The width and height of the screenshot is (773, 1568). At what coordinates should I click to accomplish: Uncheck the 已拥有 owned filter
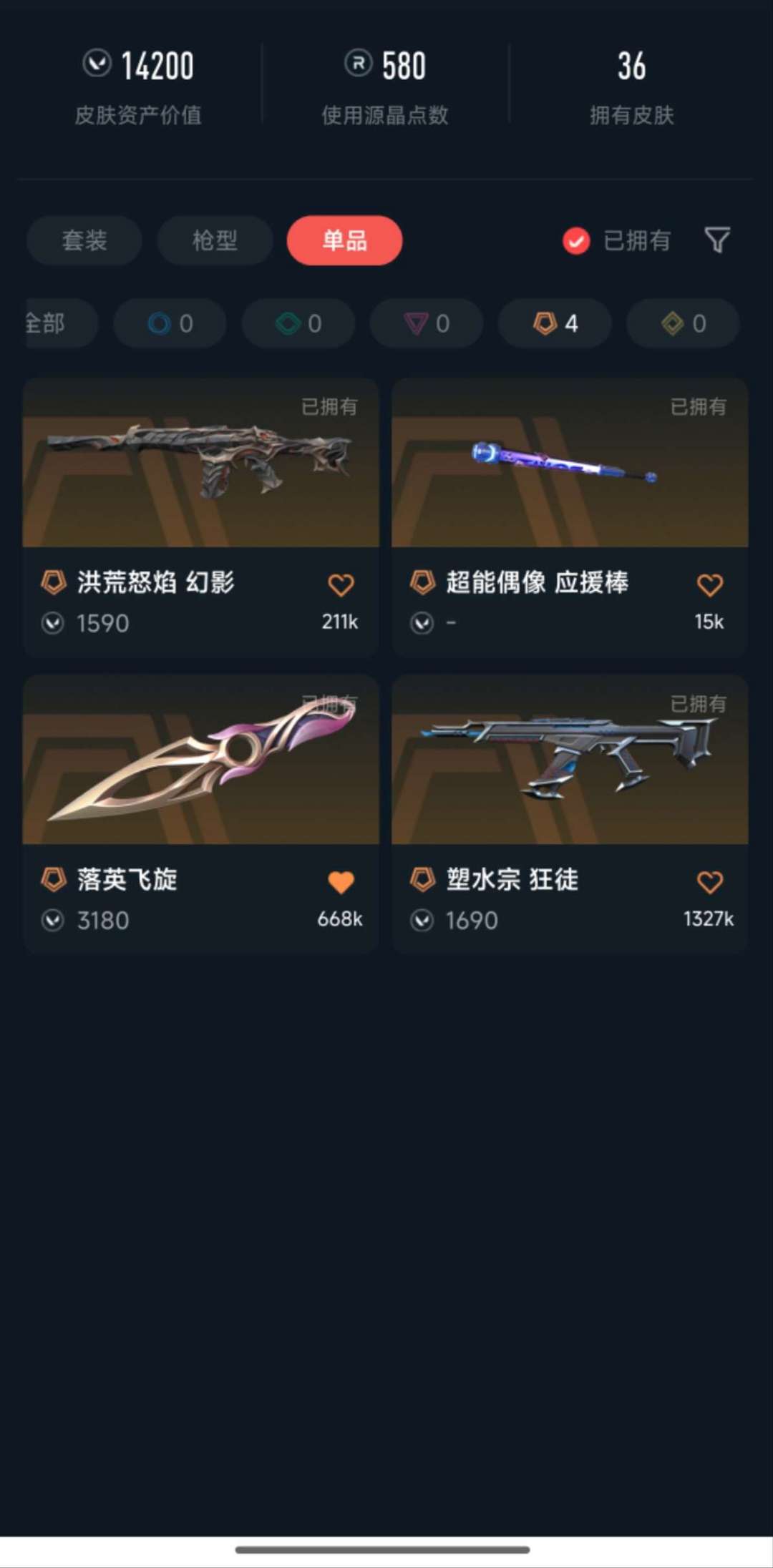coord(616,241)
